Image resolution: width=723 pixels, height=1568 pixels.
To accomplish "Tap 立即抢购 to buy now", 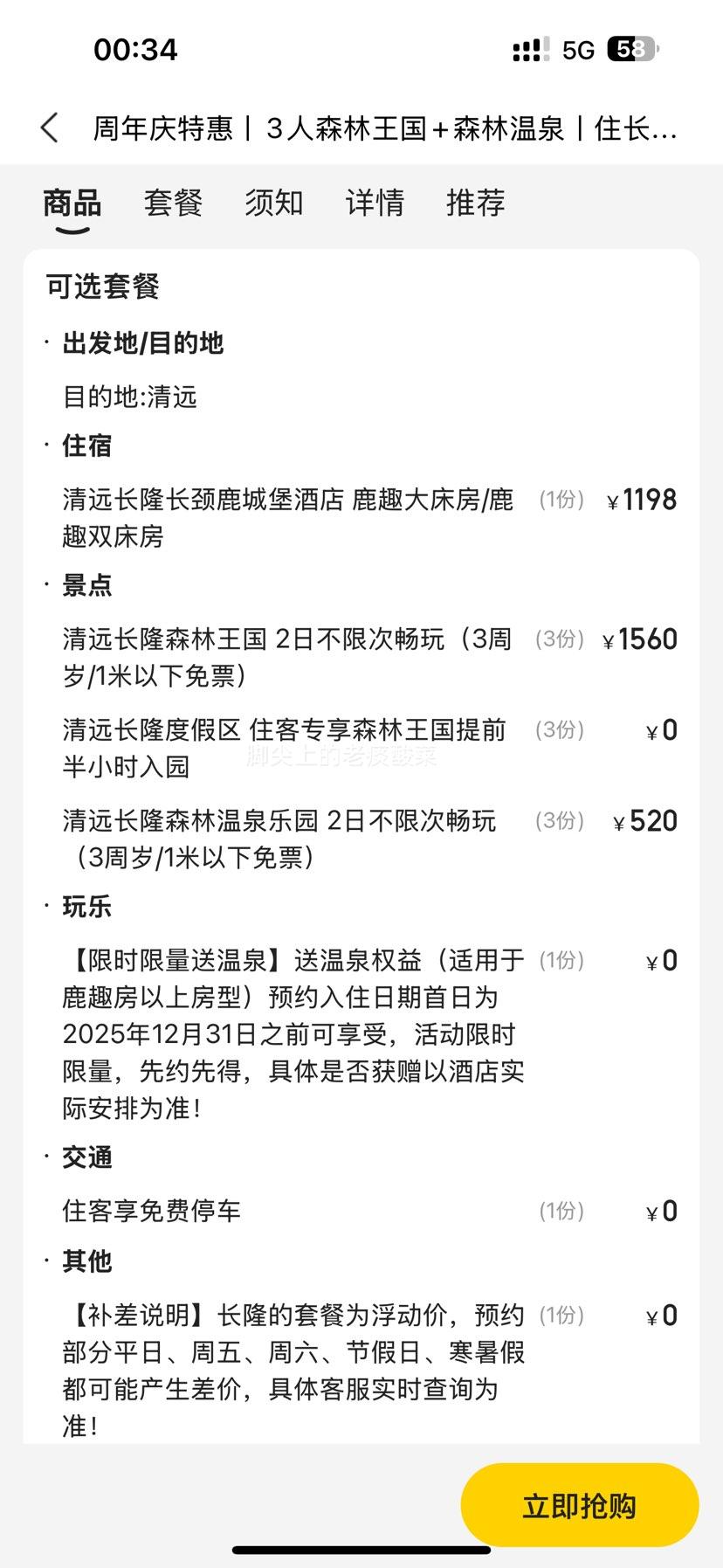I will (580, 1505).
